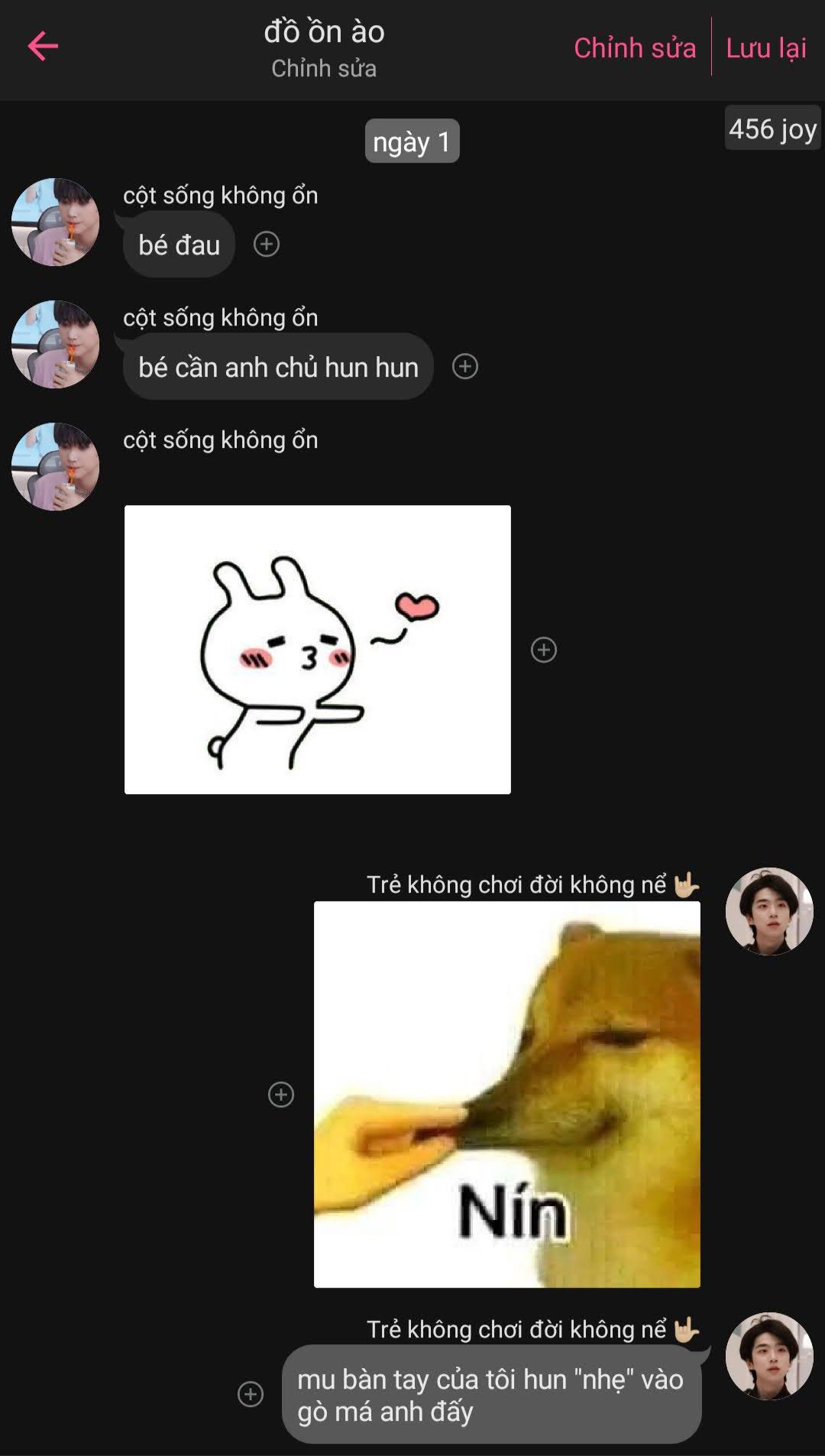Tap the plus icon beside the bunny sticker
The width and height of the screenshot is (825, 1456).
pyautogui.click(x=544, y=650)
